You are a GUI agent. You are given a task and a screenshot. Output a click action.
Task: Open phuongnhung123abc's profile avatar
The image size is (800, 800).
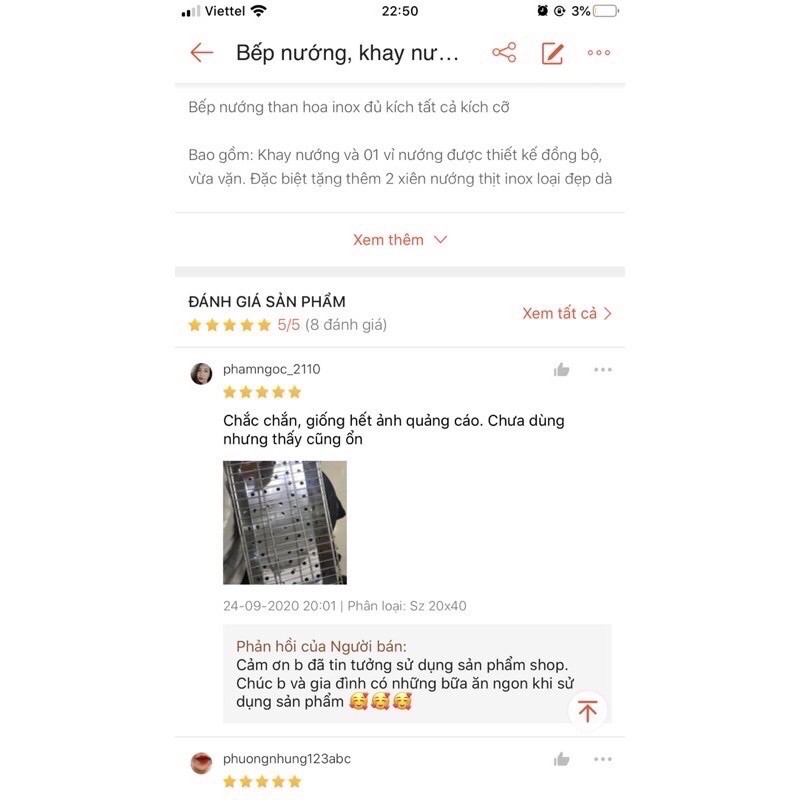[201, 763]
